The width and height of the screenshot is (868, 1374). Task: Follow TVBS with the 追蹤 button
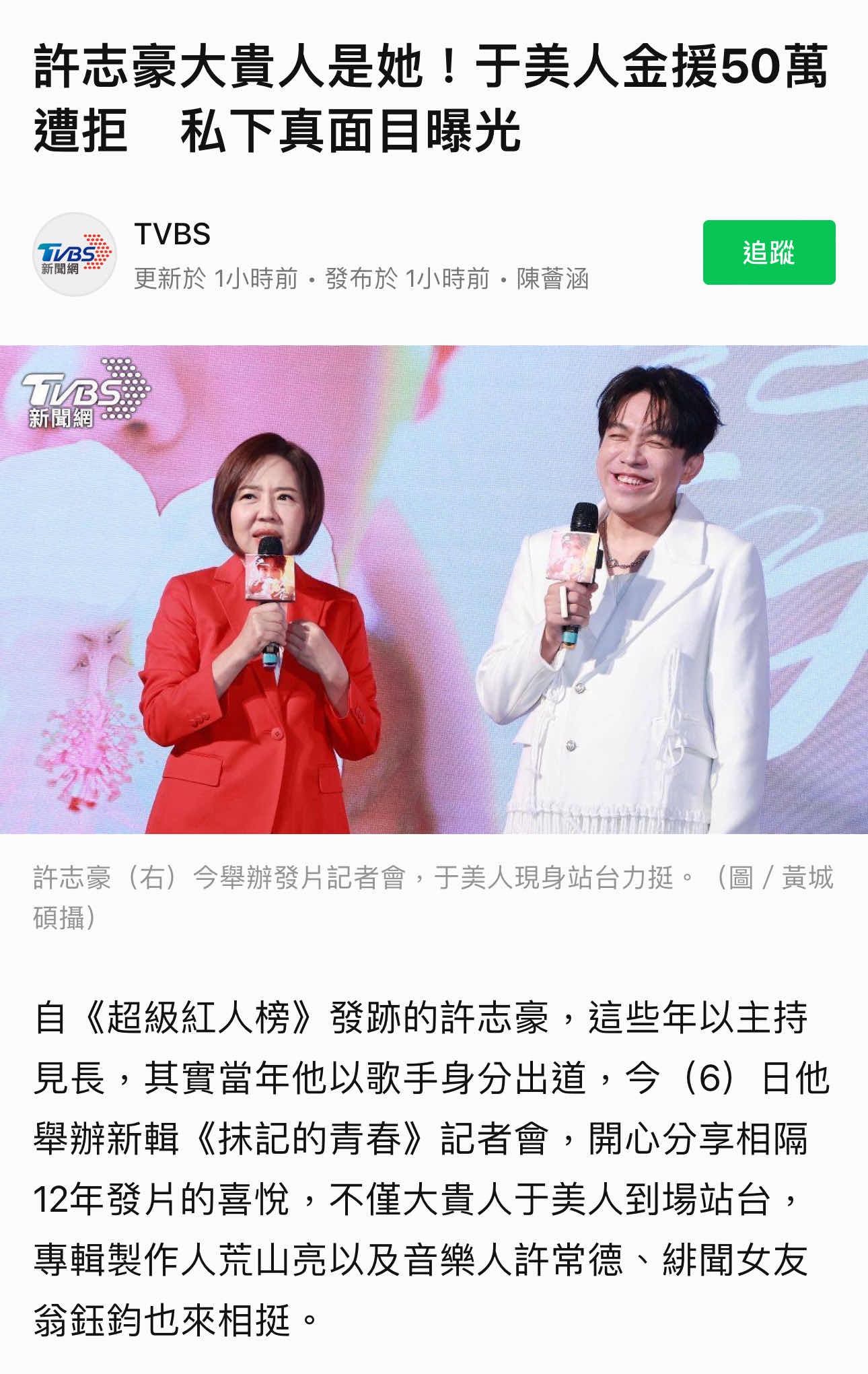(x=768, y=252)
